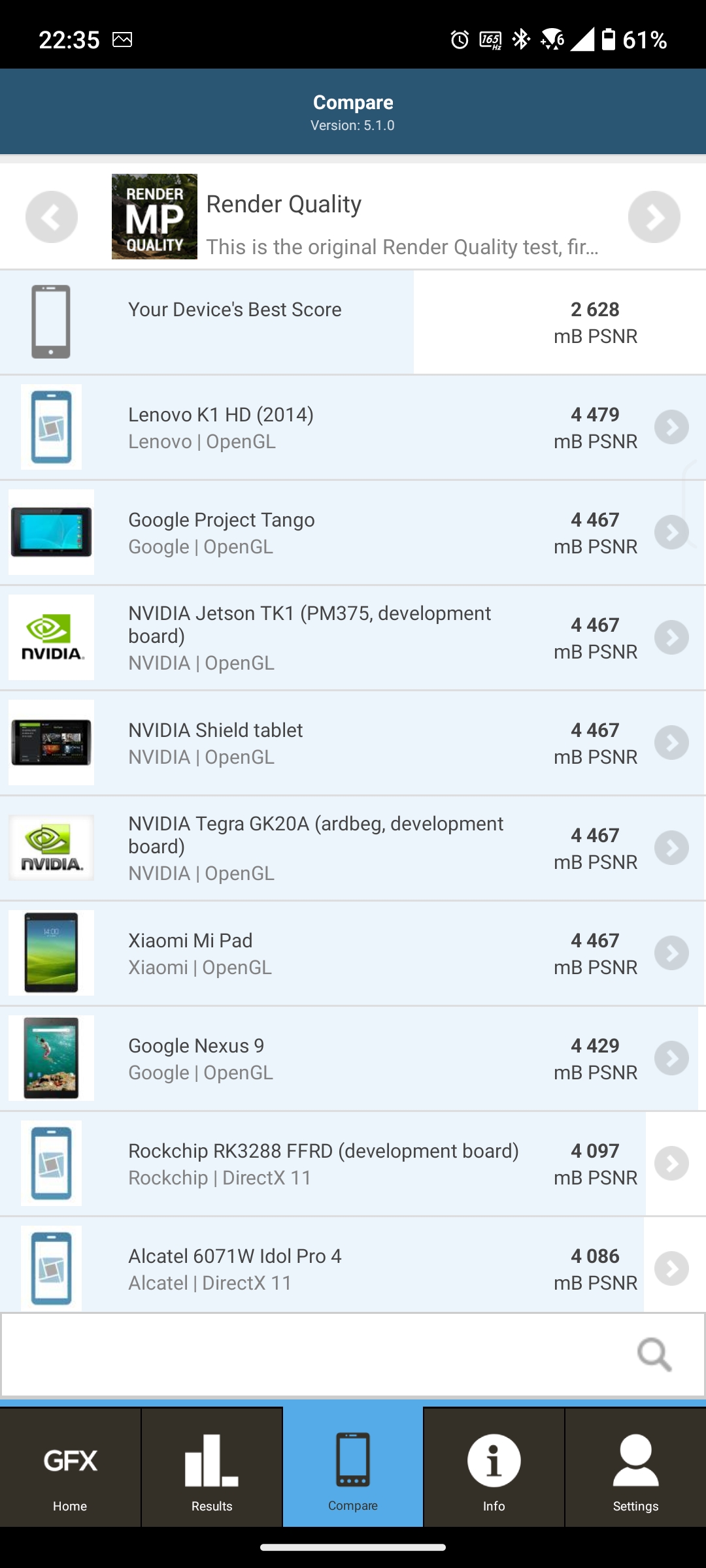Go to the previous benchmark test
Screen dimensions: 706x1568
click(52, 217)
